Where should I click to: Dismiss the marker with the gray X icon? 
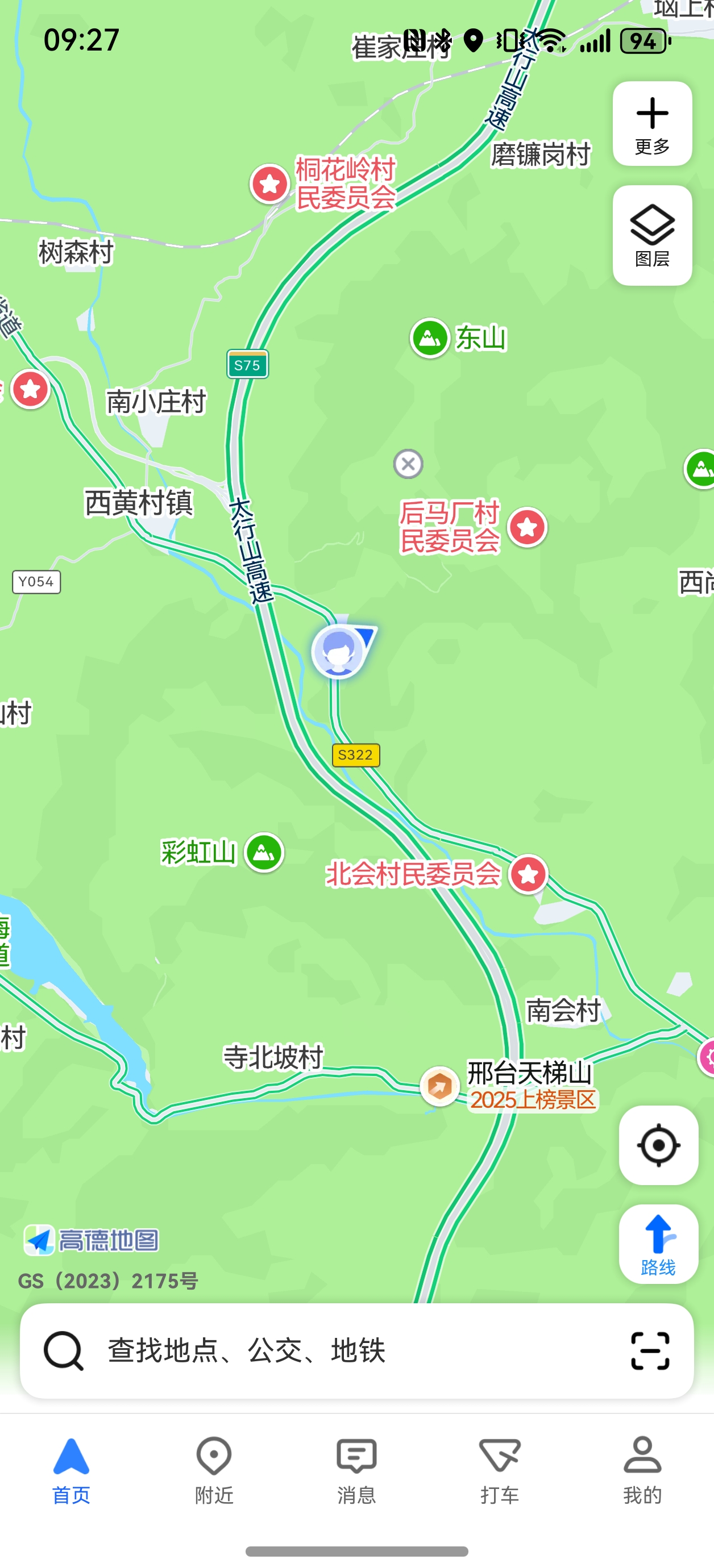408,465
